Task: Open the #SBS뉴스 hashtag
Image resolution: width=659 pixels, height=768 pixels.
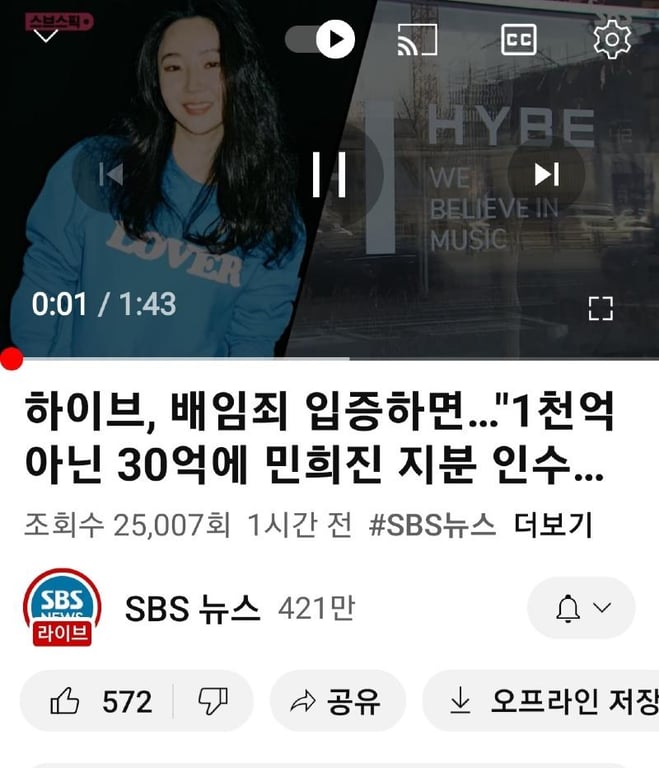Action: tap(432, 524)
